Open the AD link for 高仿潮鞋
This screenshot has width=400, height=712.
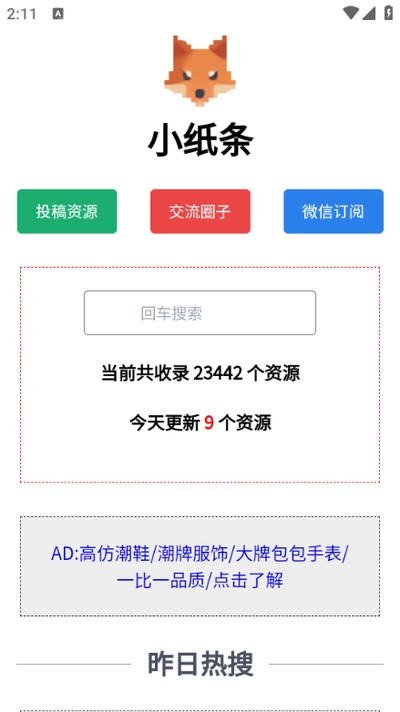[200, 567]
